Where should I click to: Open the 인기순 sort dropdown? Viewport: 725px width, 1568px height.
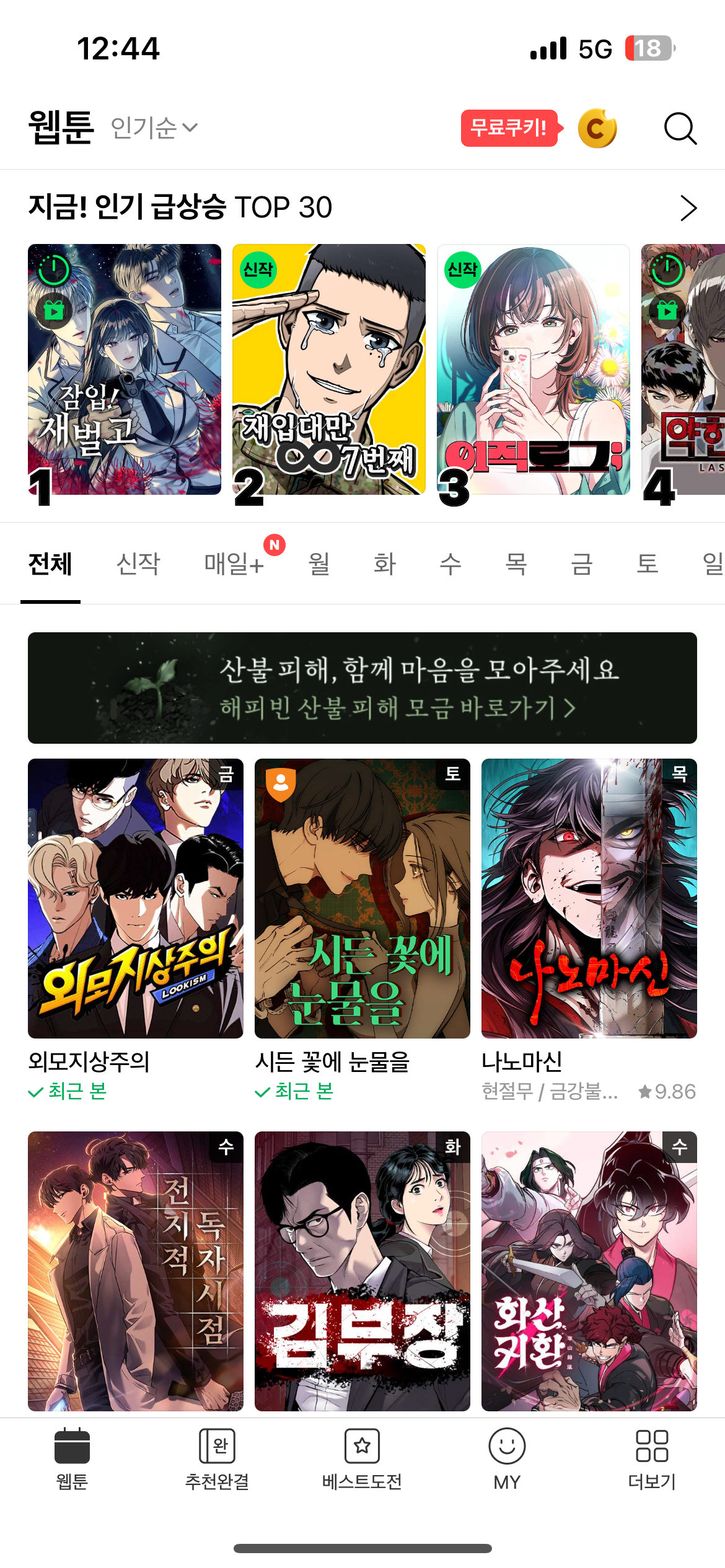point(154,128)
